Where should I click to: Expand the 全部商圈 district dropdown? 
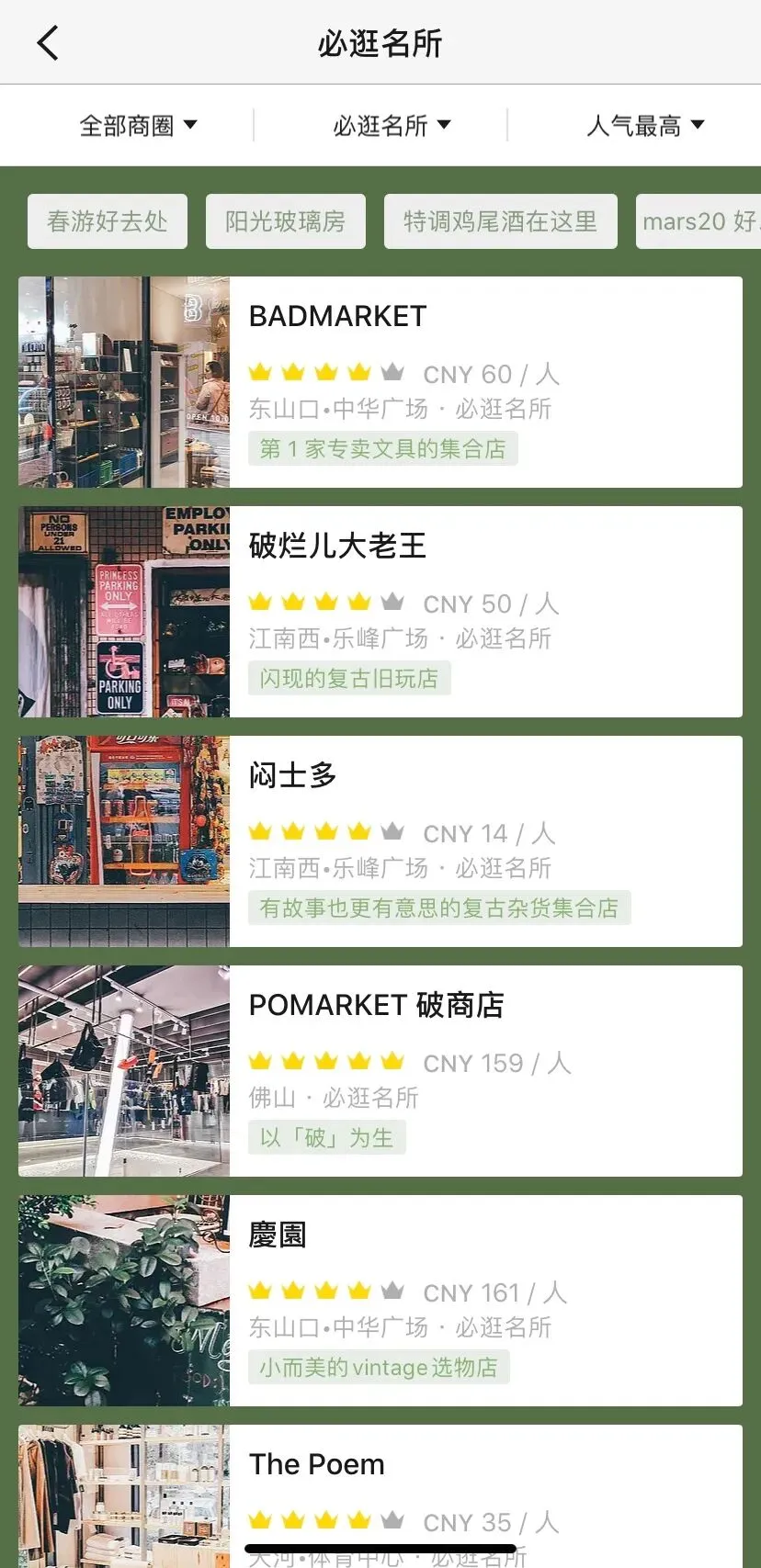click(138, 125)
